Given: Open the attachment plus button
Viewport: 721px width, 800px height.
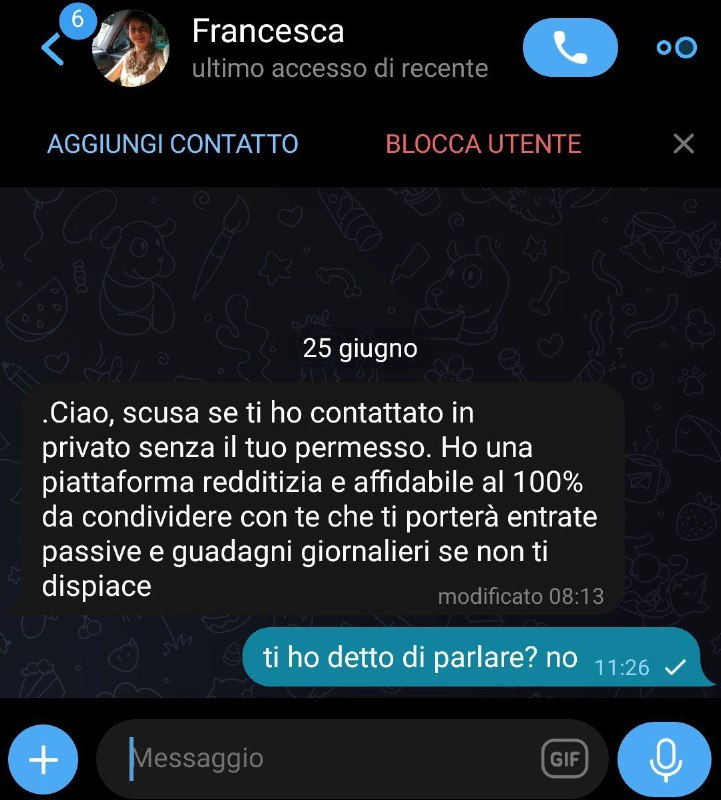Looking at the screenshot, I should coord(42,760).
